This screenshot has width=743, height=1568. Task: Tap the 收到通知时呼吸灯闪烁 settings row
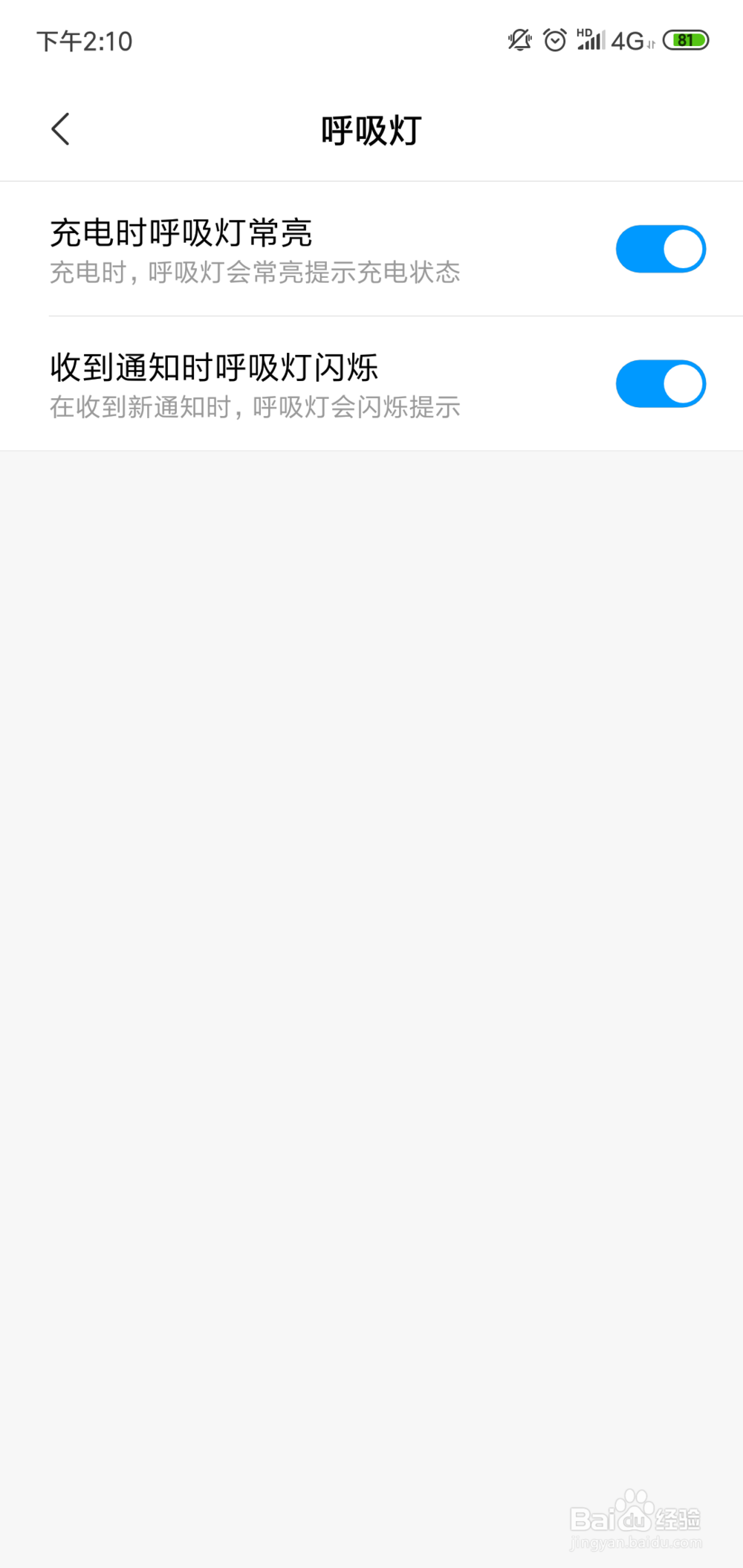(x=297, y=384)
